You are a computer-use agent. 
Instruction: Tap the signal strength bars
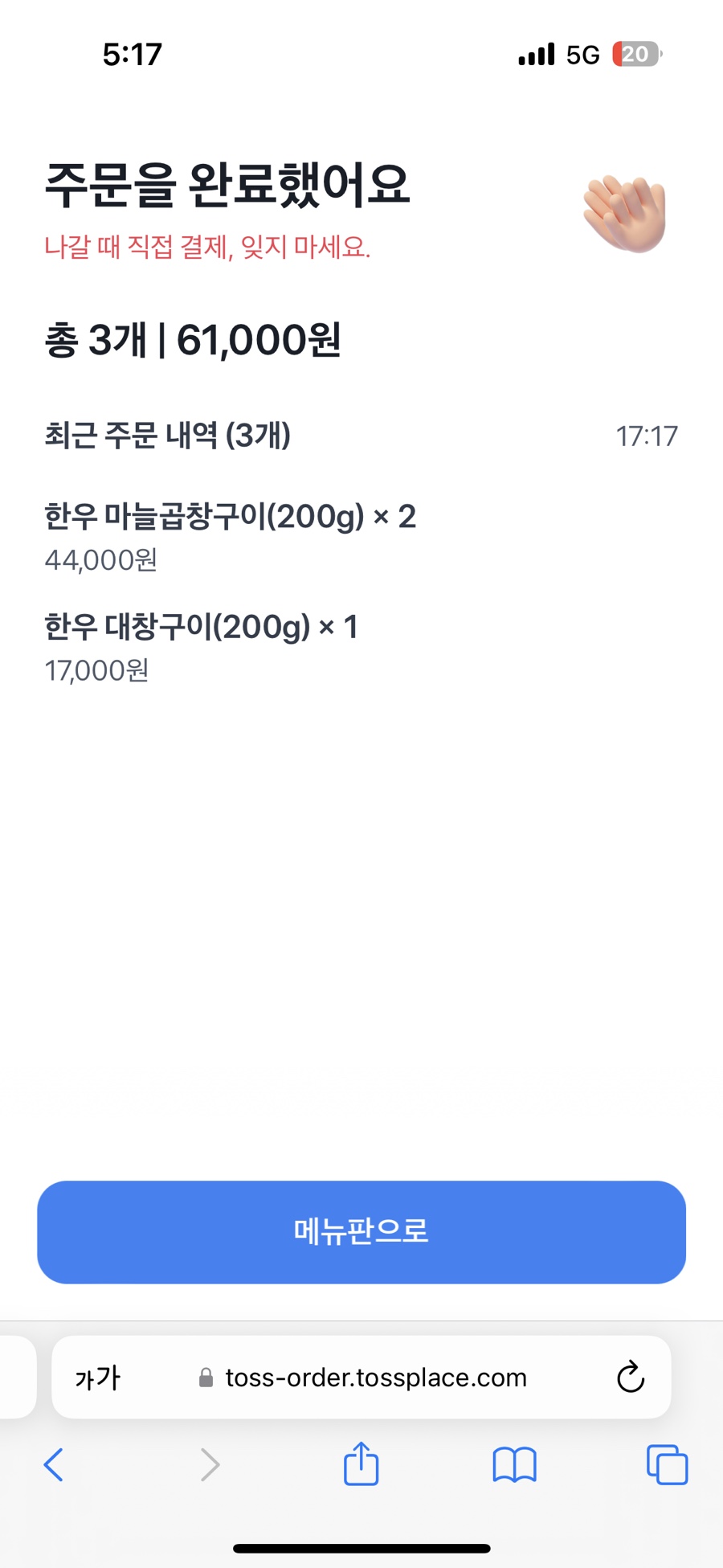(x=535, y=53)
